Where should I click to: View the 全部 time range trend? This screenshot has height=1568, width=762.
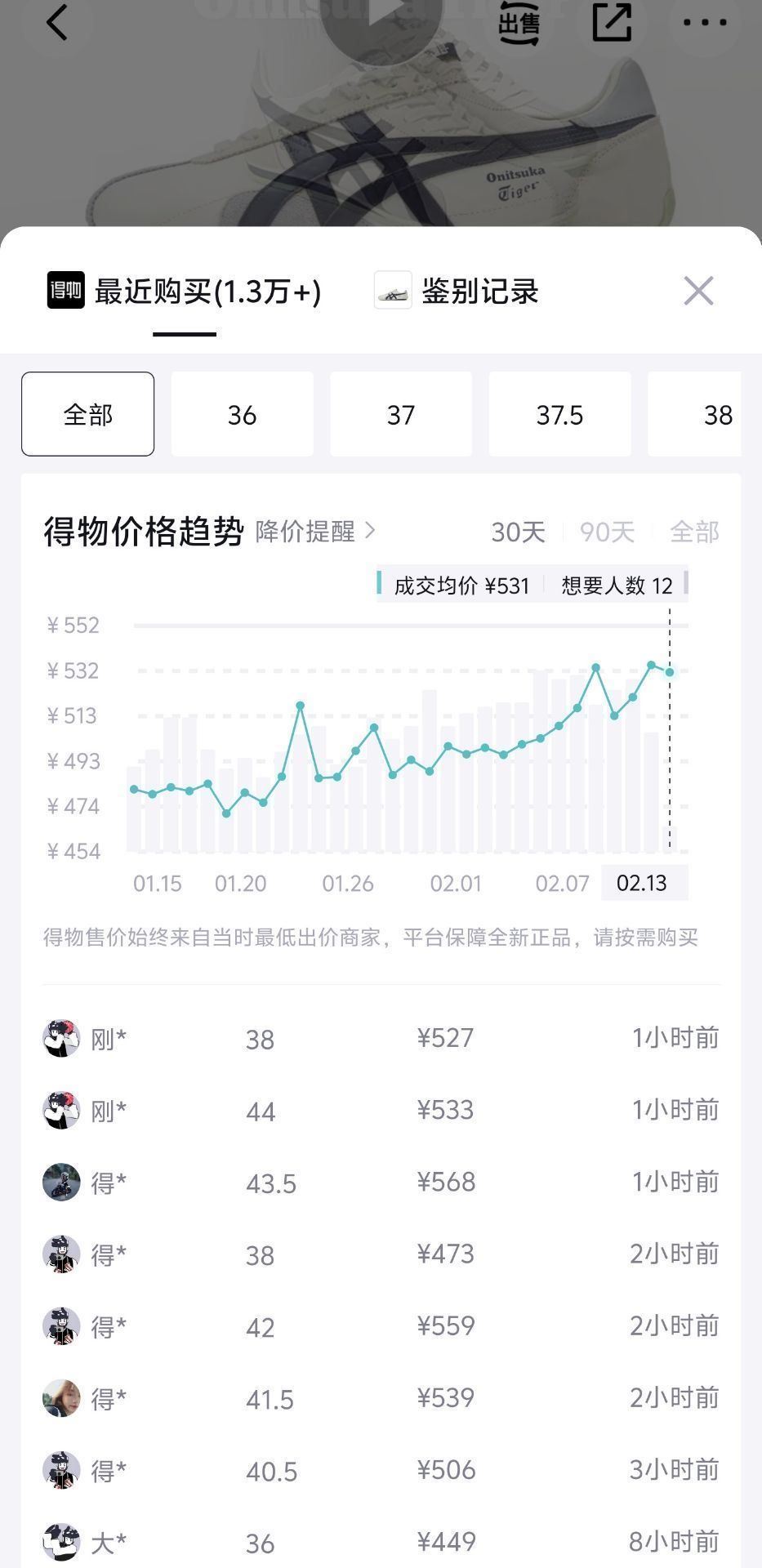click(x=694, y=532)
